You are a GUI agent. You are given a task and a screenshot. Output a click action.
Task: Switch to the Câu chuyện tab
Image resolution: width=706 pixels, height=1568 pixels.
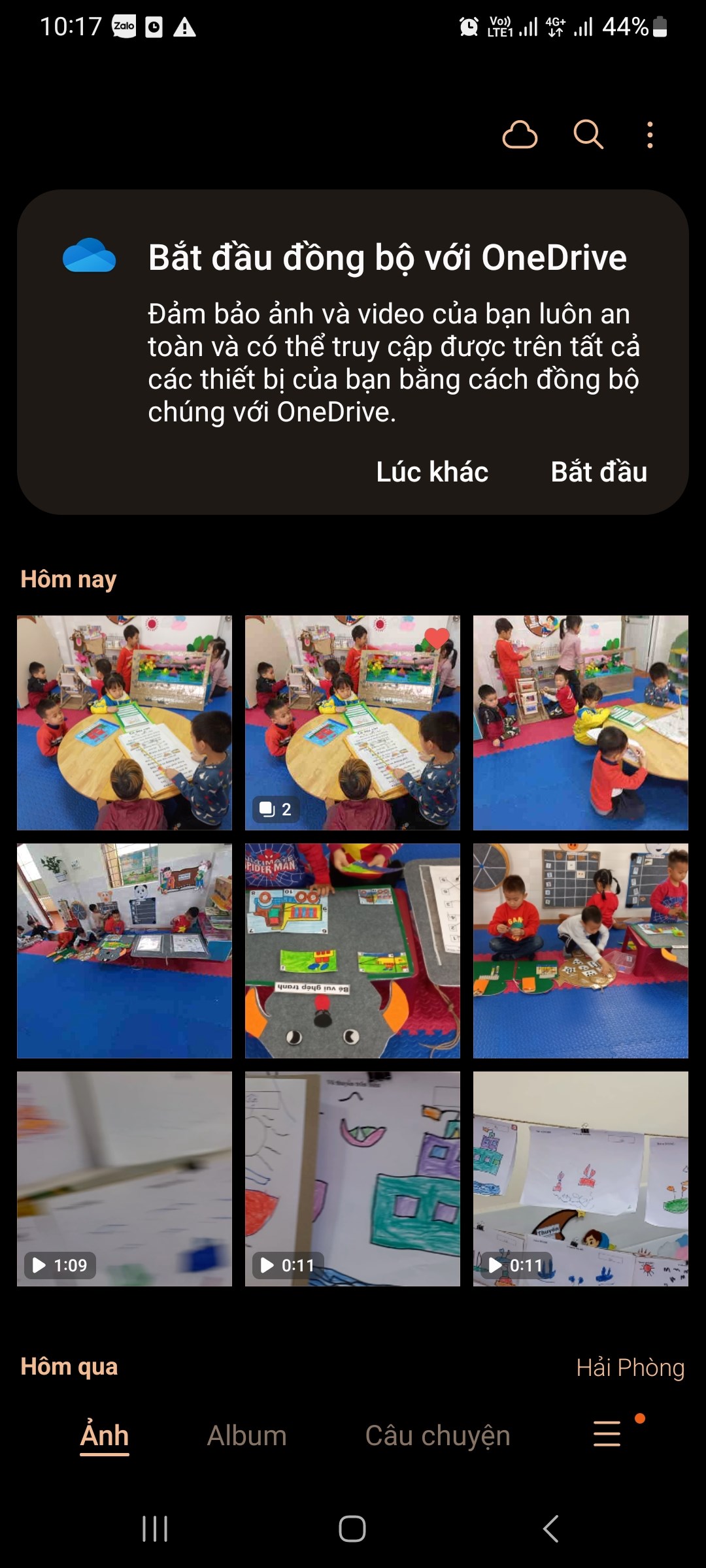pos(437,1436)
